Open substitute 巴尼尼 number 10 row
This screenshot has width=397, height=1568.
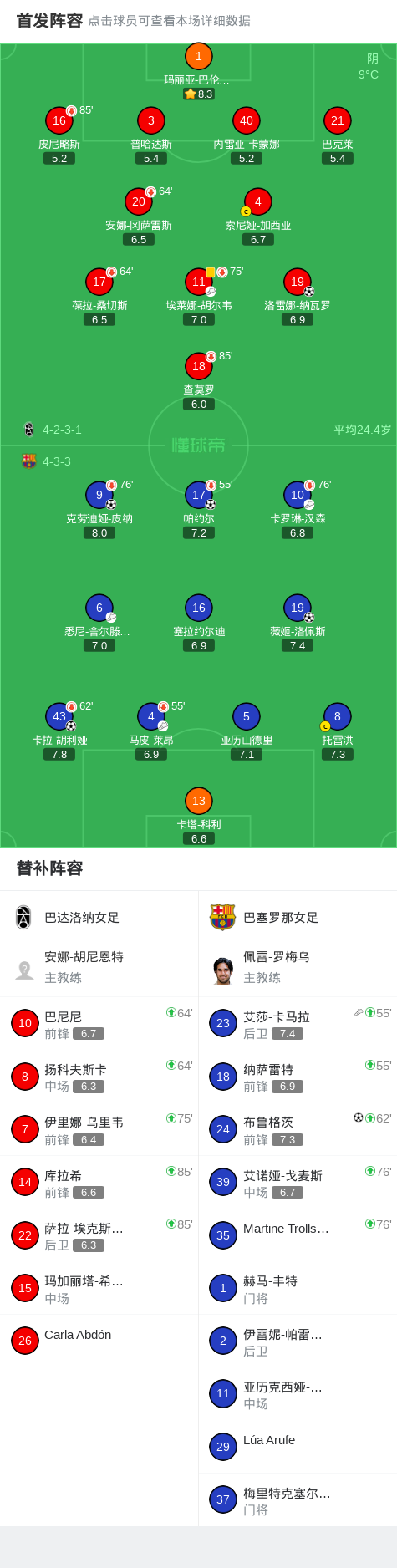pyautogui.click(x=99, y=1024)
